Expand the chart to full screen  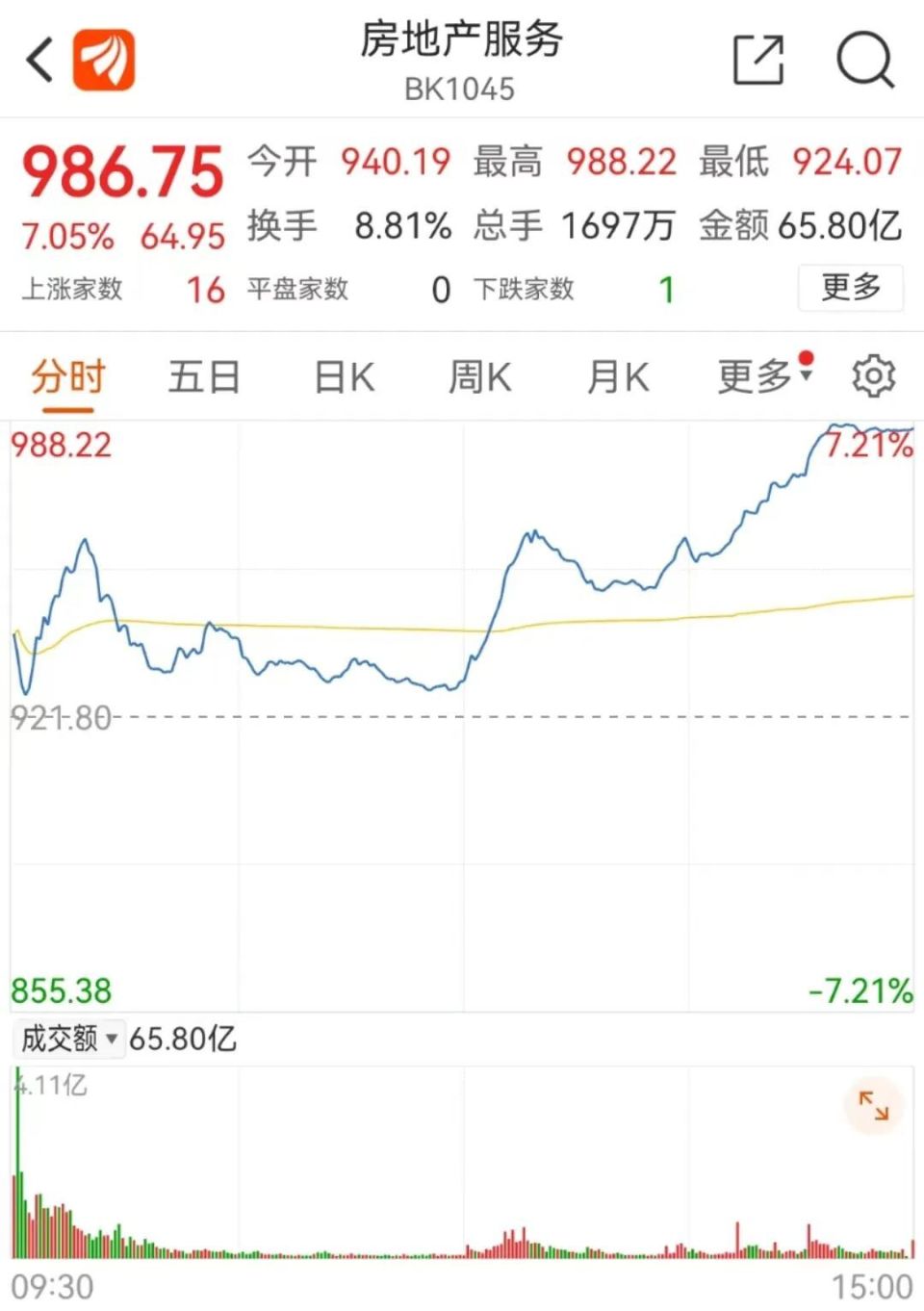(873, 1105)
